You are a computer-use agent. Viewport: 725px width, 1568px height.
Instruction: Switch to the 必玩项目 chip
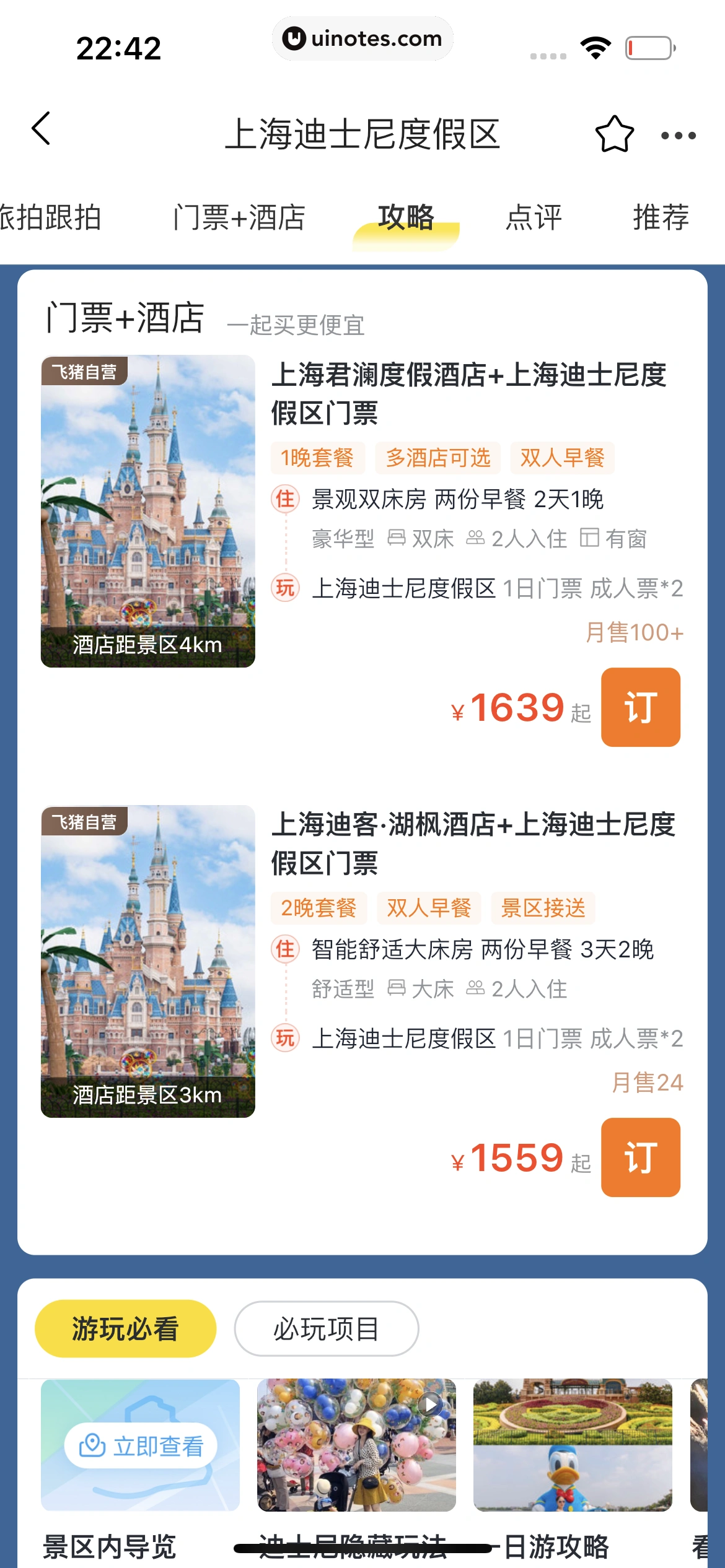(x=326, y=1328)
